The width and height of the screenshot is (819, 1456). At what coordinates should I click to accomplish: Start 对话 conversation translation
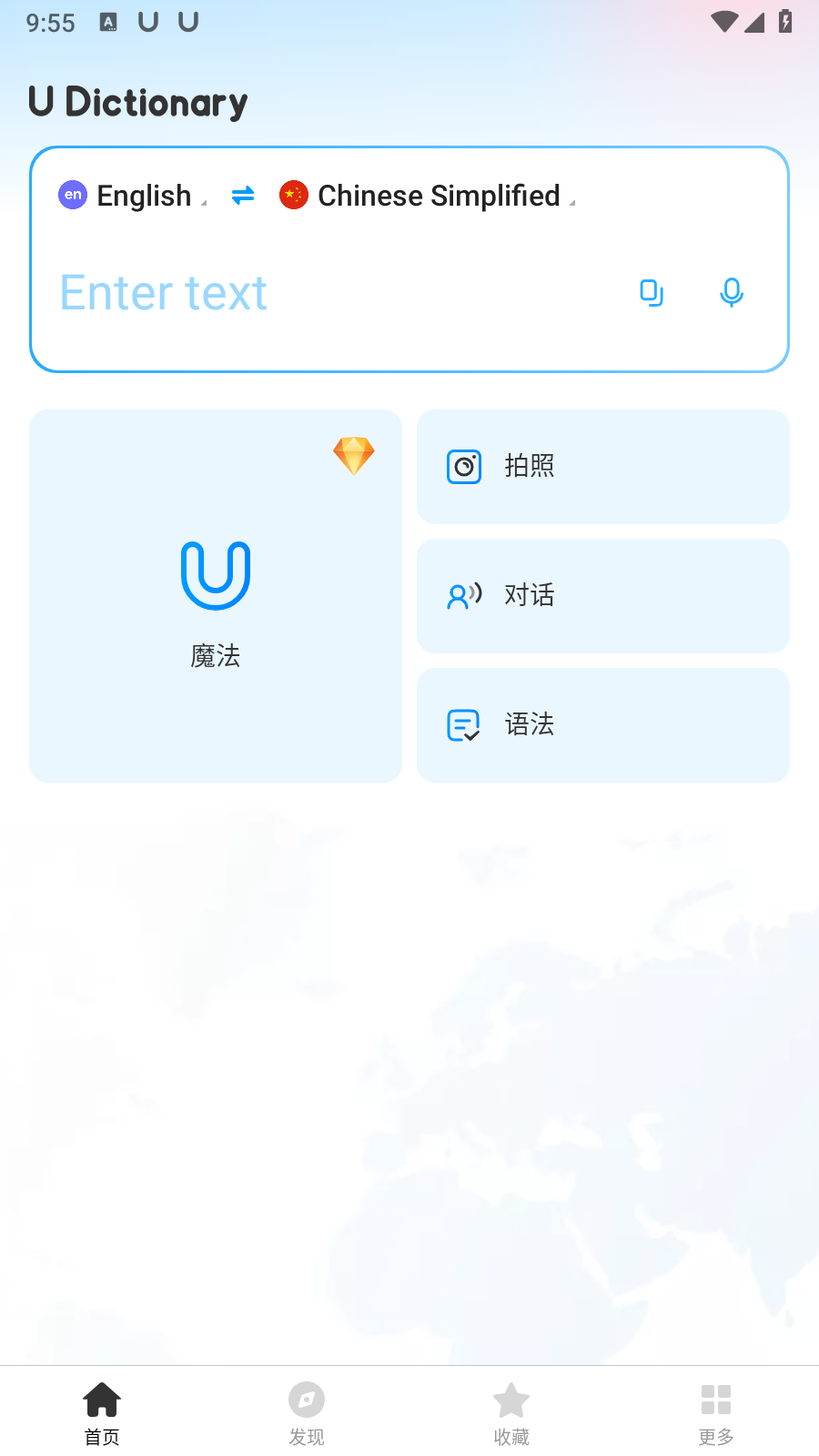(x=603, y=596)
